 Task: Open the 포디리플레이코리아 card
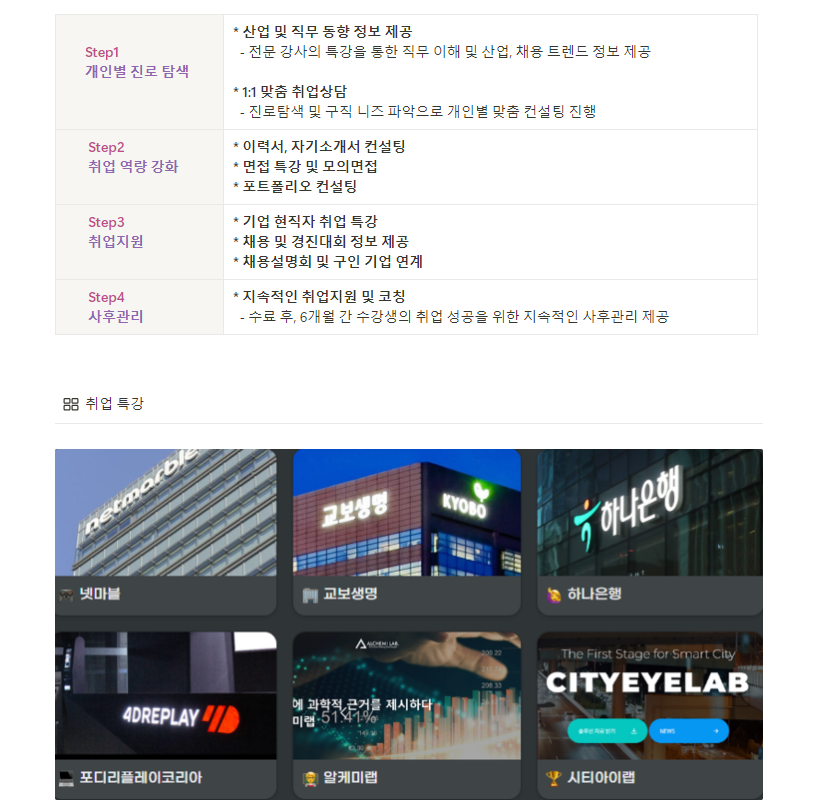pyautogui.click(x=165, y=713)
